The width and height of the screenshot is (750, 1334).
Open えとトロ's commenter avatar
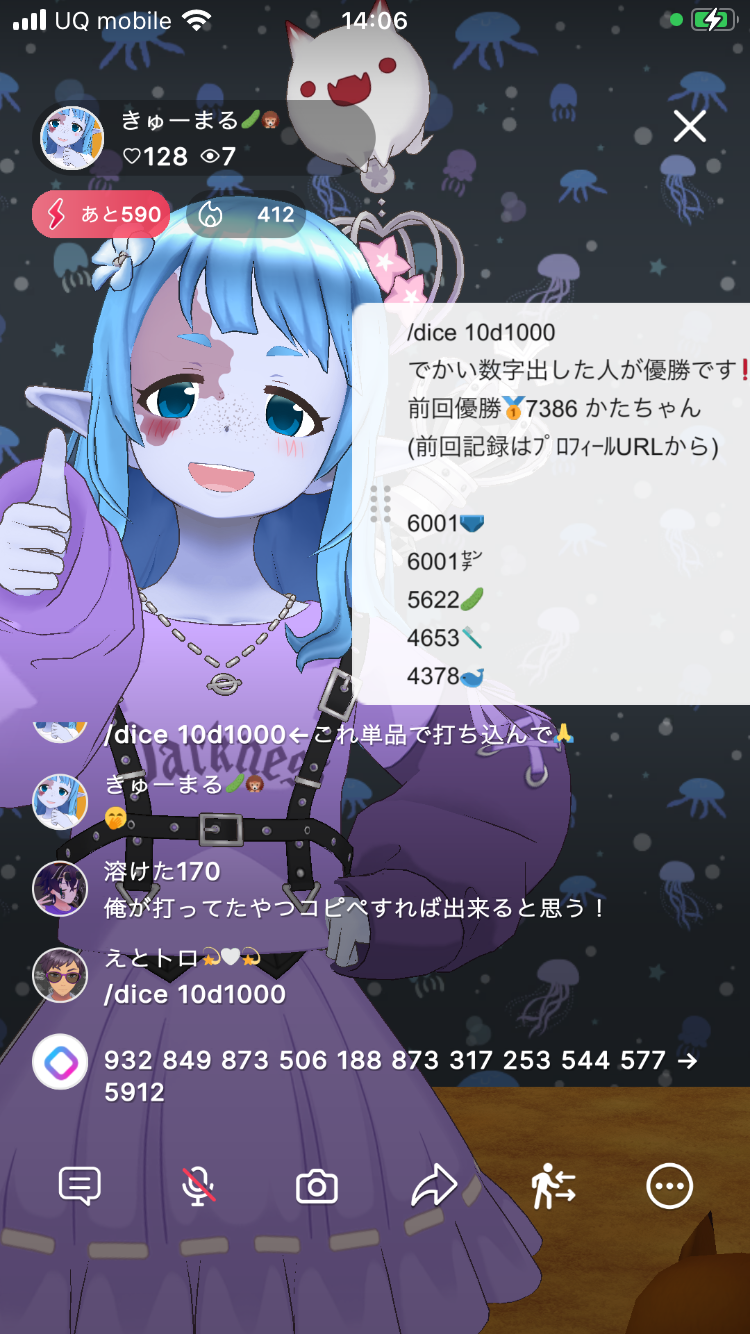(60, 975)
